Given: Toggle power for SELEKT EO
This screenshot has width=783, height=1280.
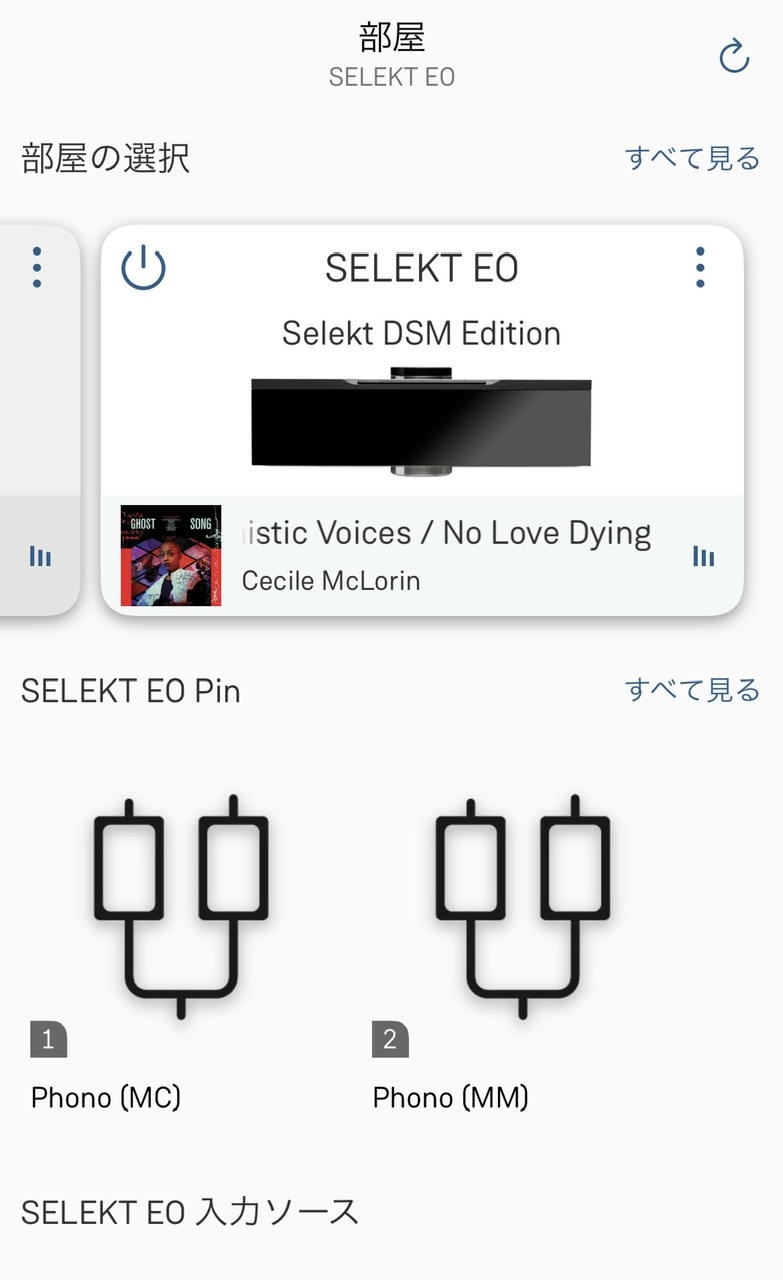Looking at the screenshot, I should tap(143, 268).
